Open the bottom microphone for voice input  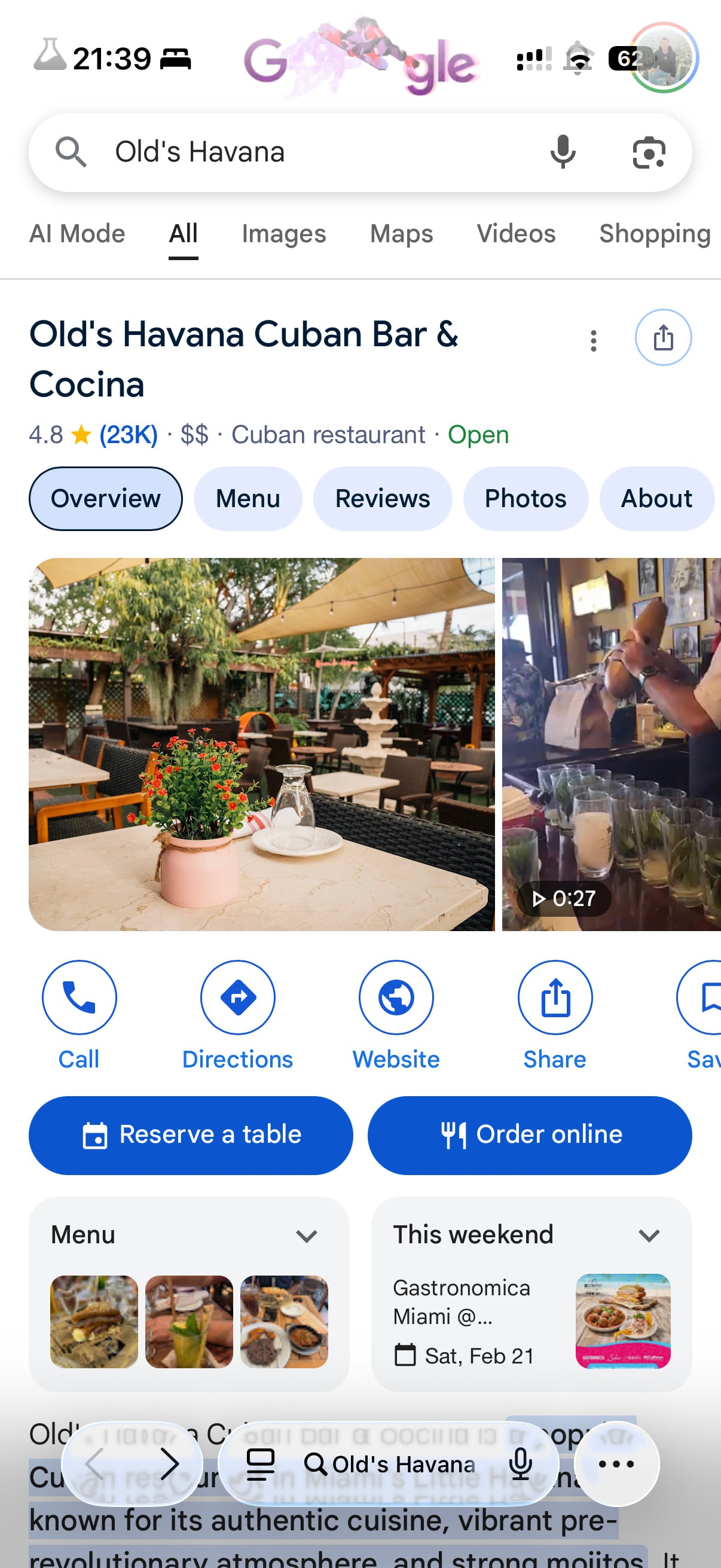[520, 1465]
